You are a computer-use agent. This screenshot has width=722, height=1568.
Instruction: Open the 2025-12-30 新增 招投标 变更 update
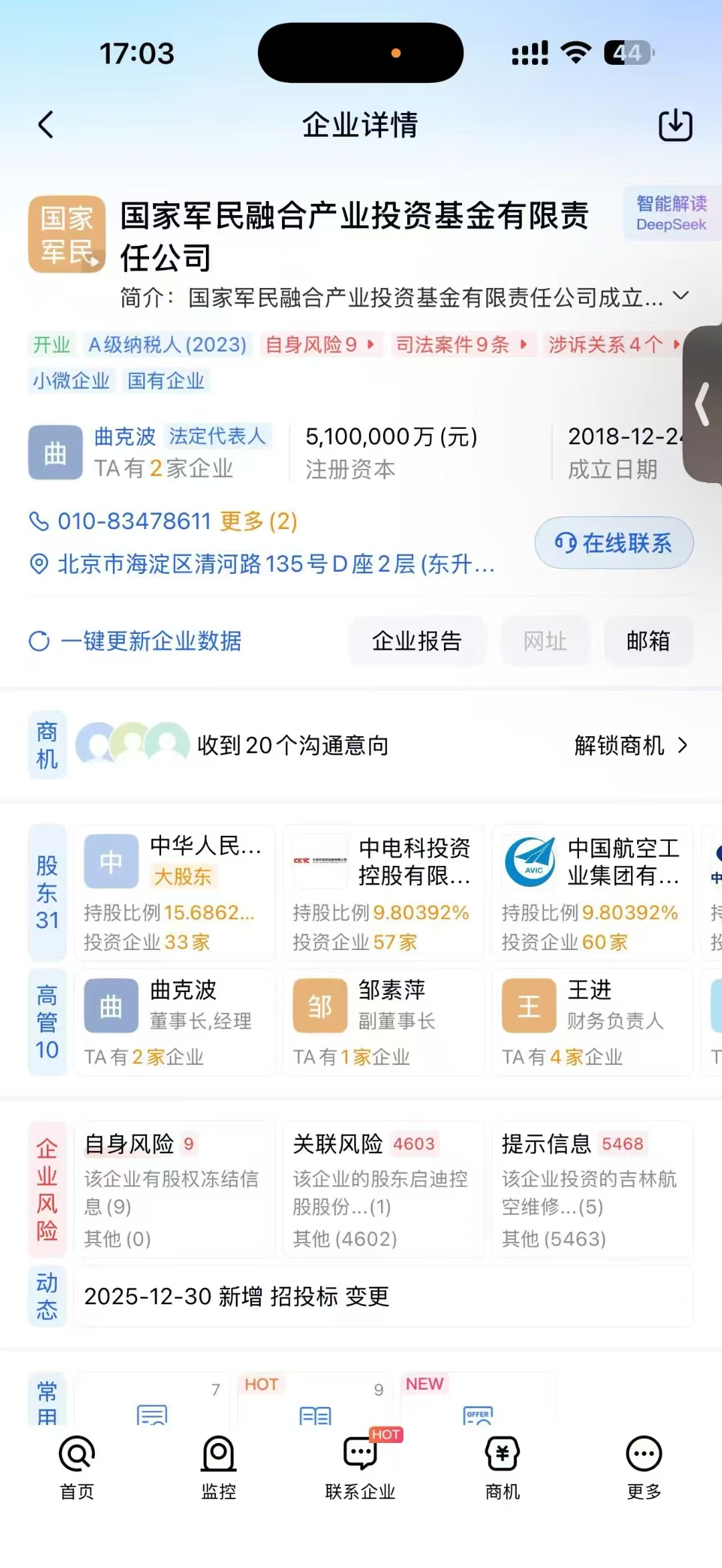tap(383, 1296)
